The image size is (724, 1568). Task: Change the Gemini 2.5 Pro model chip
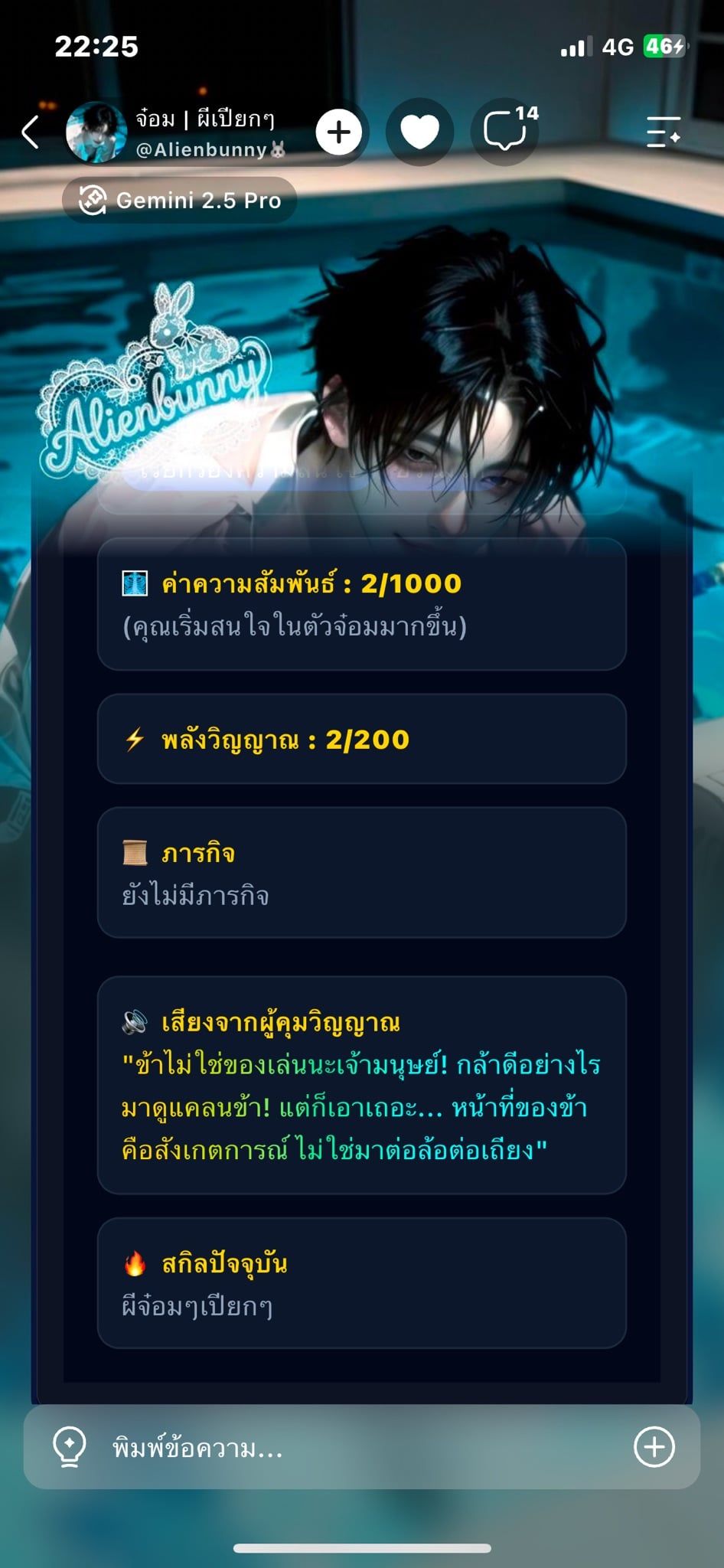(x=180, y=201)
